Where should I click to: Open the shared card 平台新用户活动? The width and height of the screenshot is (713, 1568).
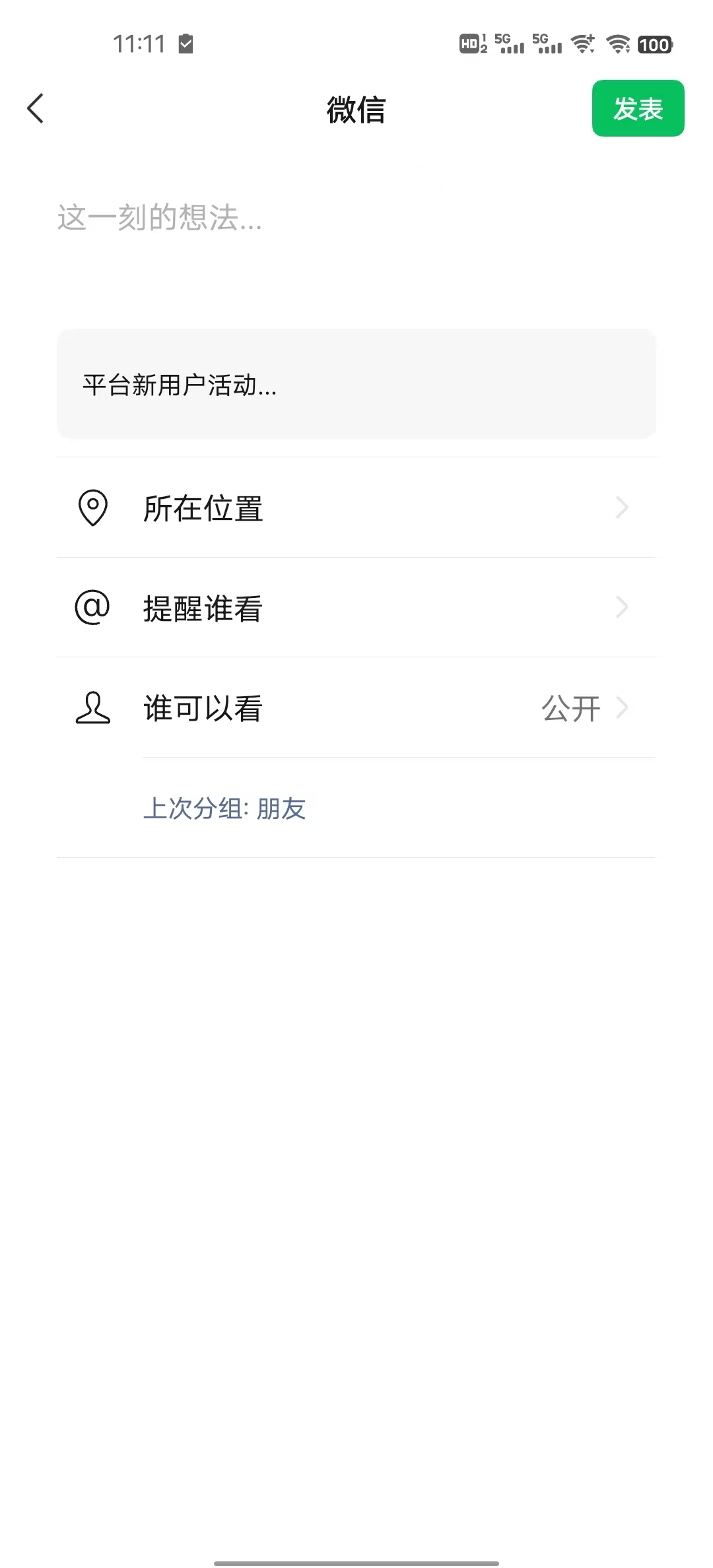coord(356,384)
